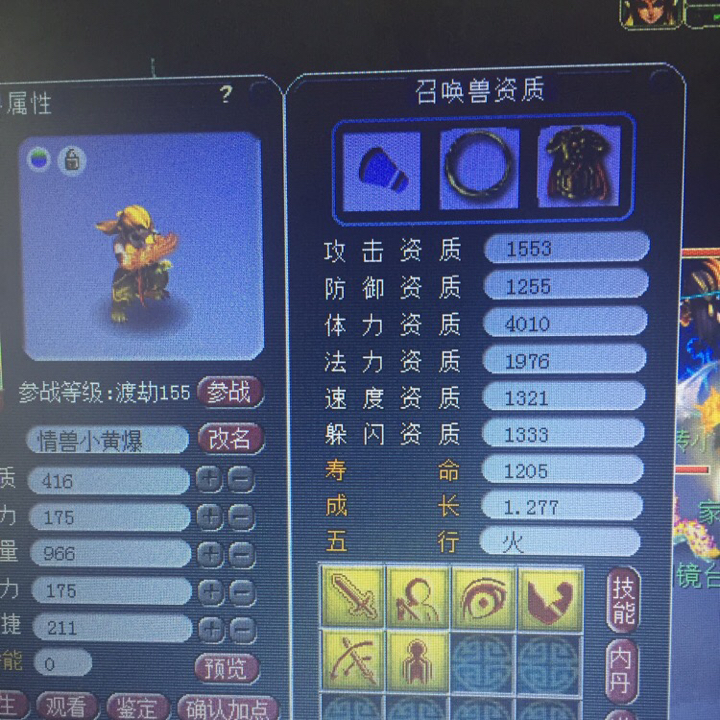Increase the attribute showing 416 with plus
720x720 pixels.
coord(209,480)
